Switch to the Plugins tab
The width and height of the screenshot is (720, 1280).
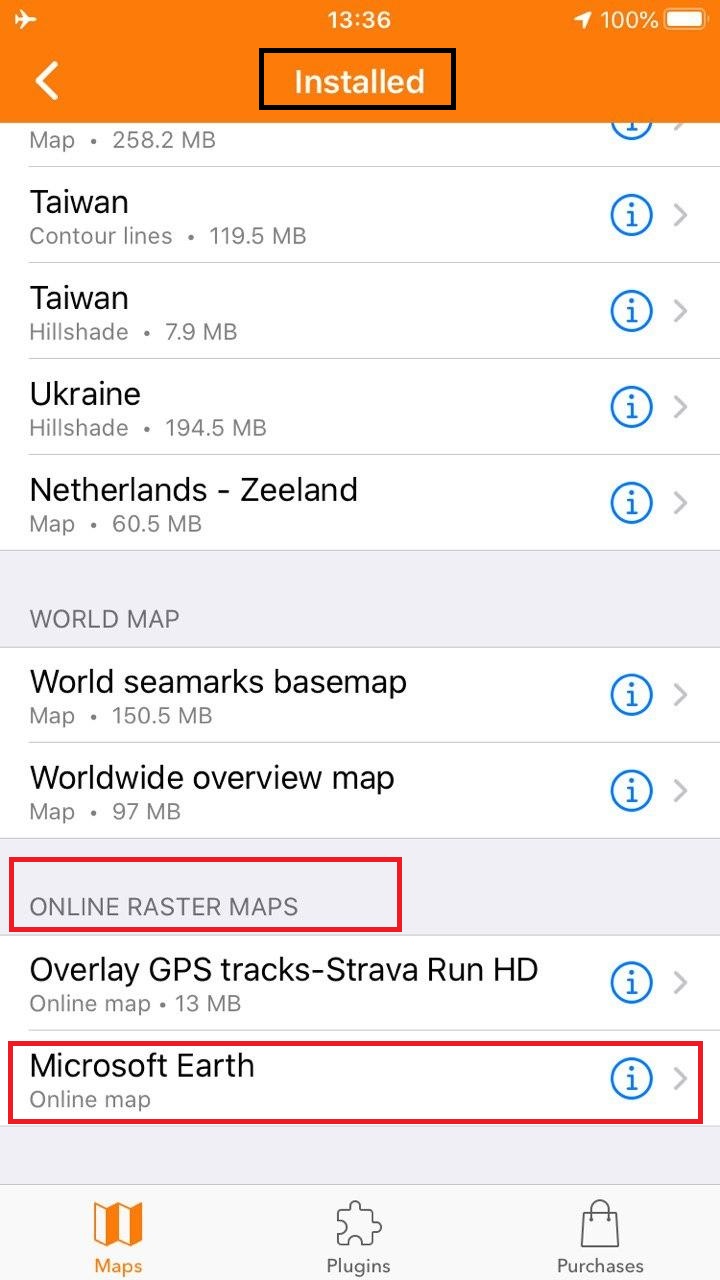[x=358, y=1235]
